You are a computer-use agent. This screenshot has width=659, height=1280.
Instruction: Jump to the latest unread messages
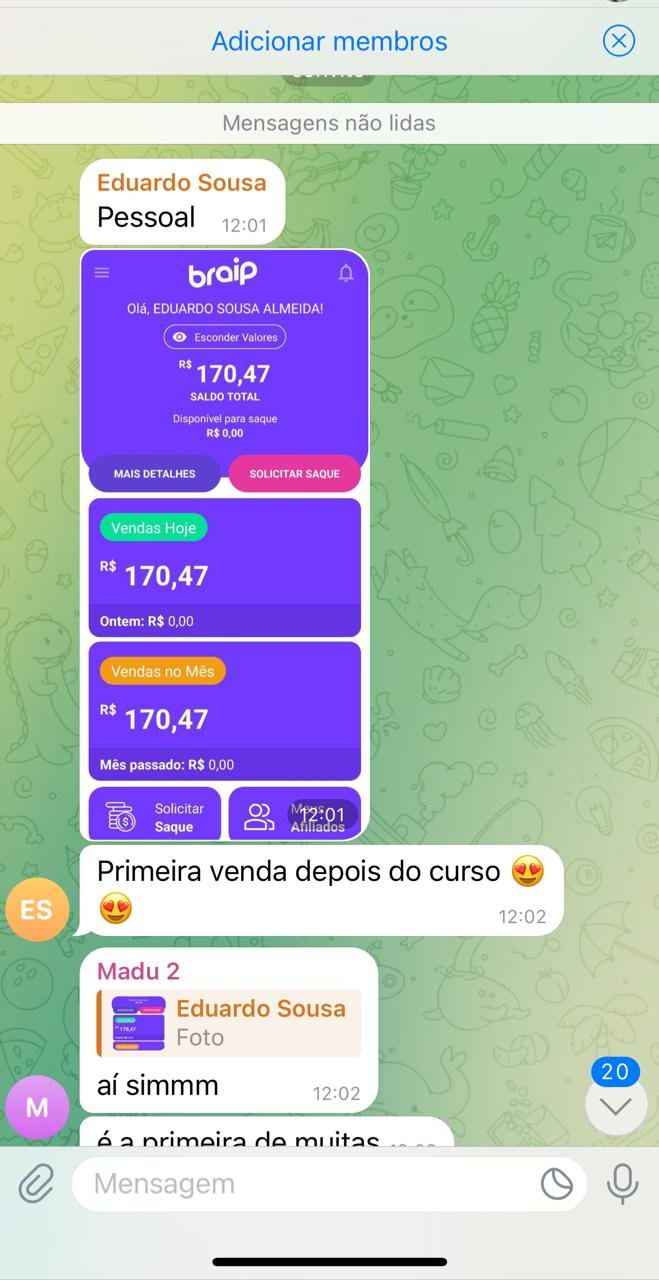coord(615,1105)
